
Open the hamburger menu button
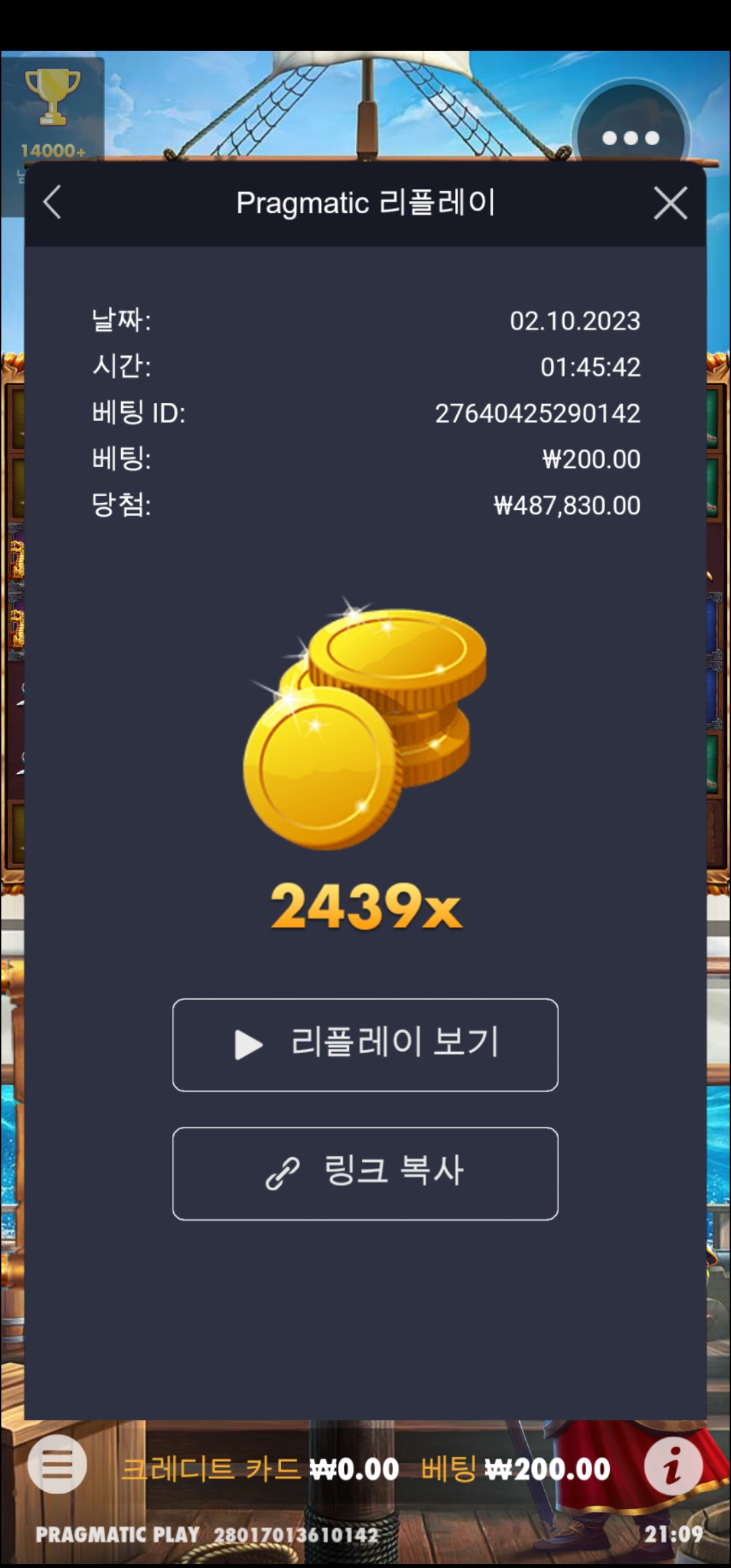(57, 1463)
